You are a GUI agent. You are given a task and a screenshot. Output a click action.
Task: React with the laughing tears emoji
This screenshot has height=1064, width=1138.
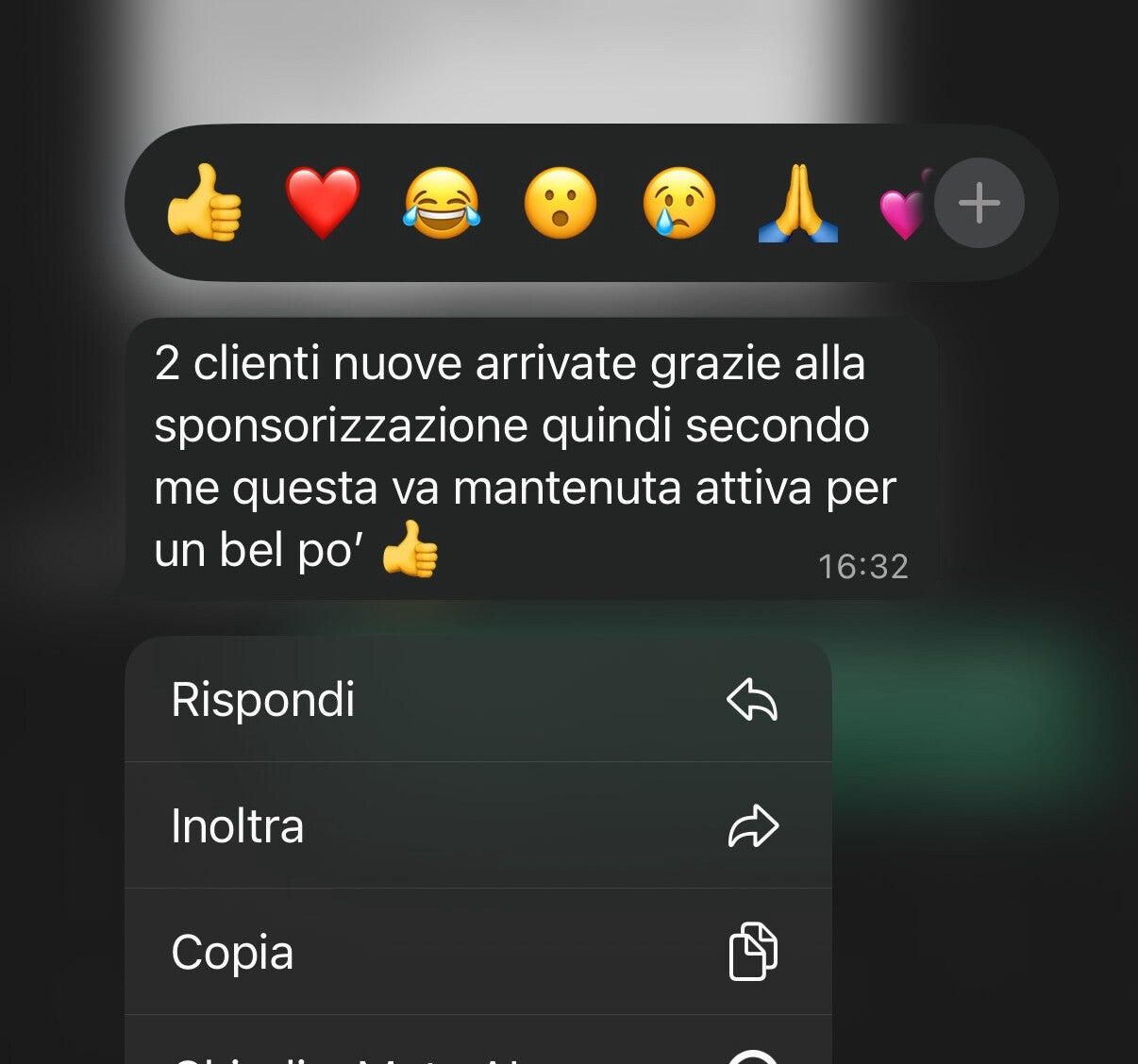click(442, 204)
